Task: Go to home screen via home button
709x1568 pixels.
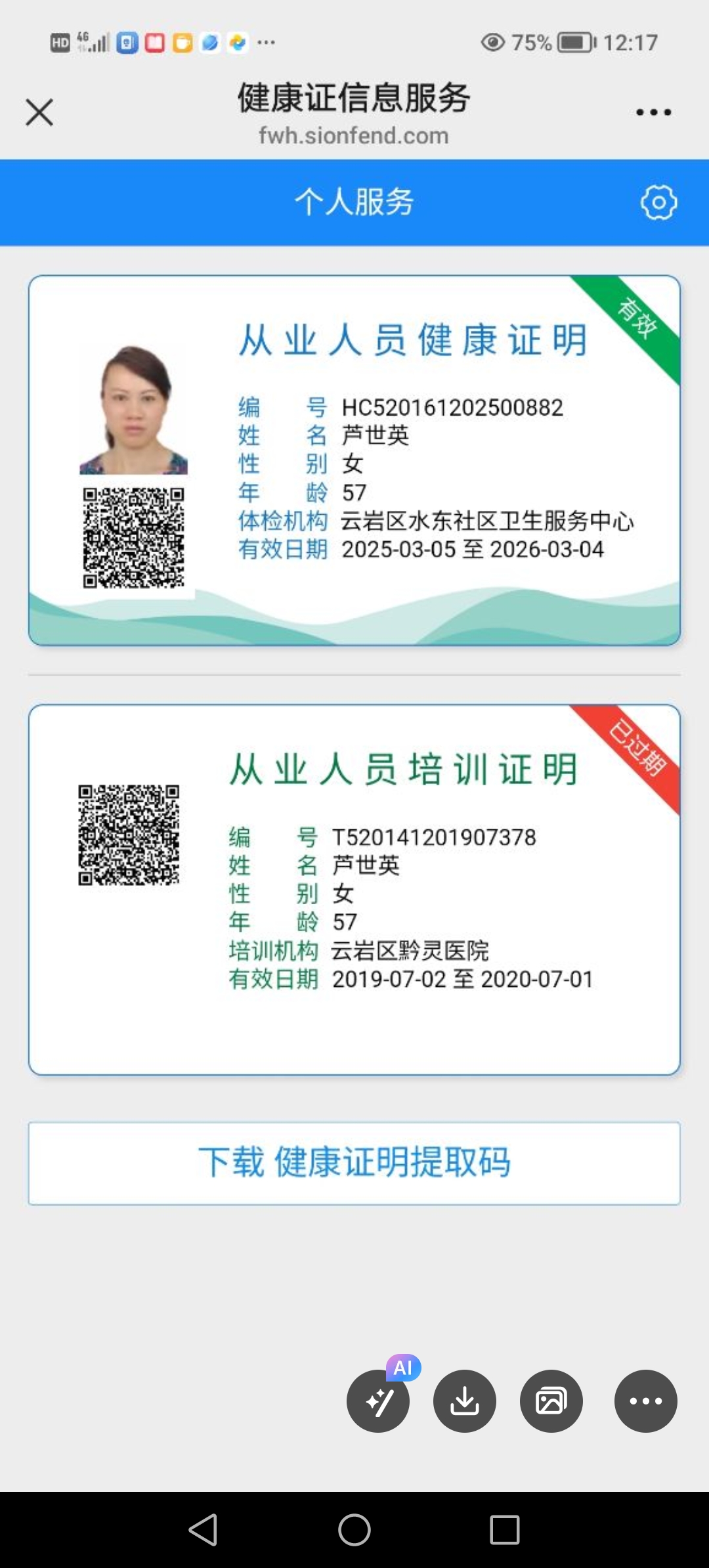Action: (x=354, y=1530)
